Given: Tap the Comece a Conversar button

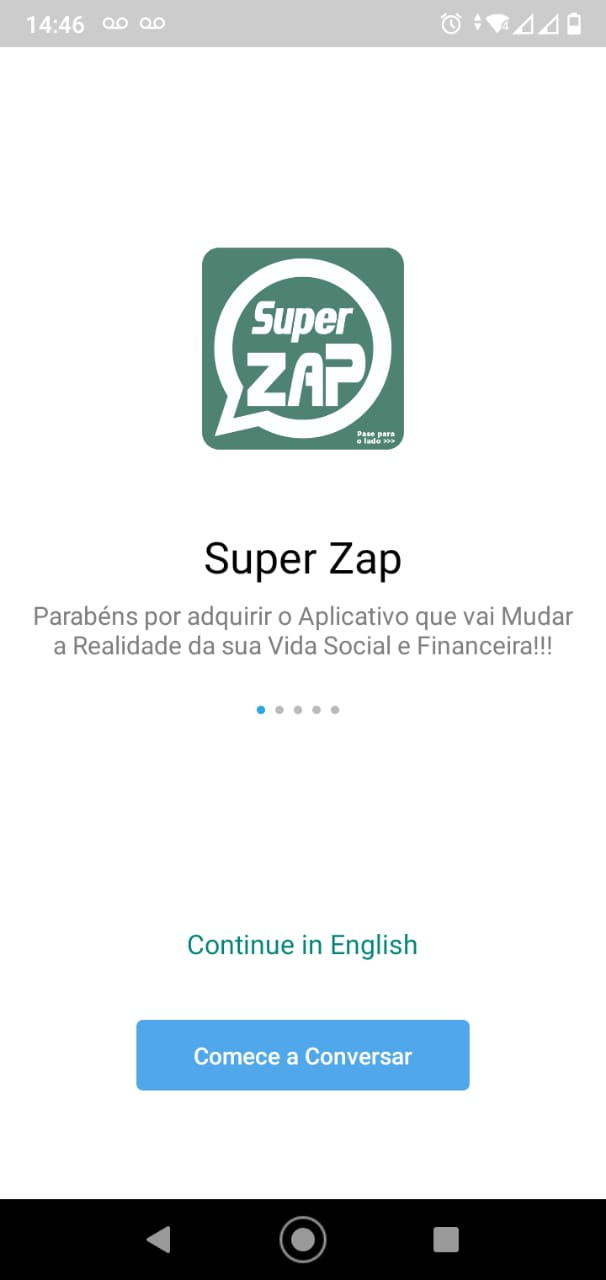Looking at the screenshot, I should pyautogui.click(x=302, y=1056).
